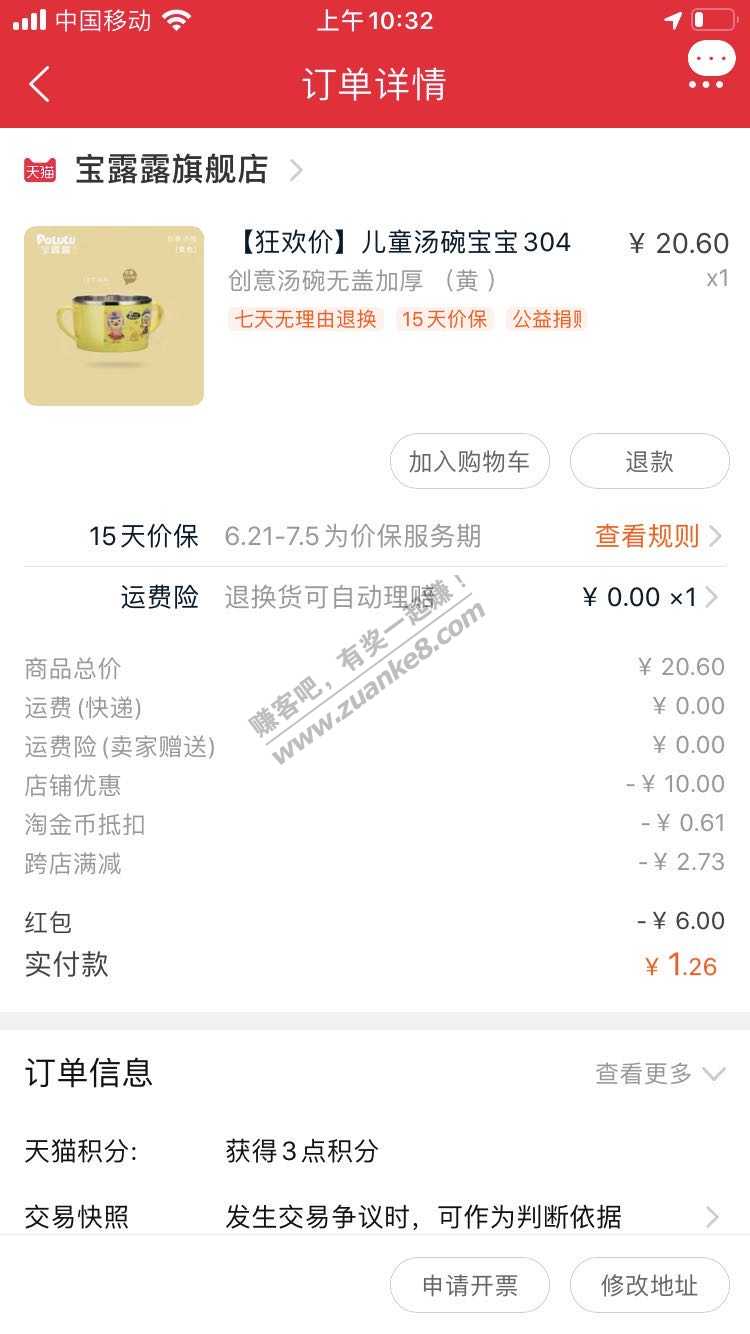The width and height of the screenshot is (750, 1334).
Task: Open the 运费险 shipping insurance row
Action: click(400, 597)
